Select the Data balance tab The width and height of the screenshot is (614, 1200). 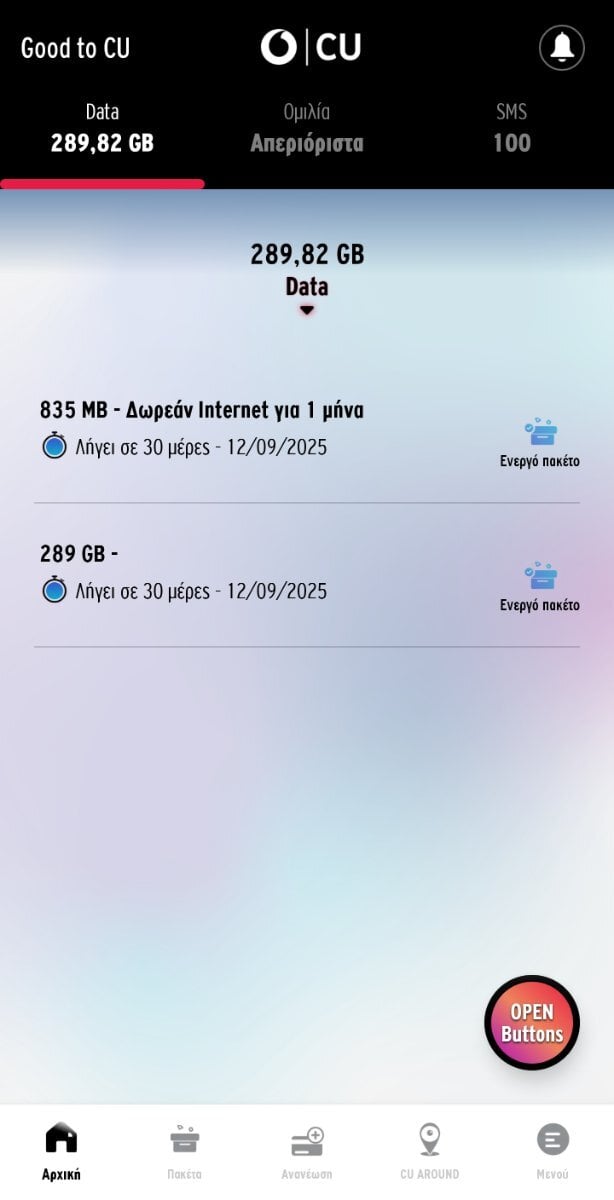102,128
